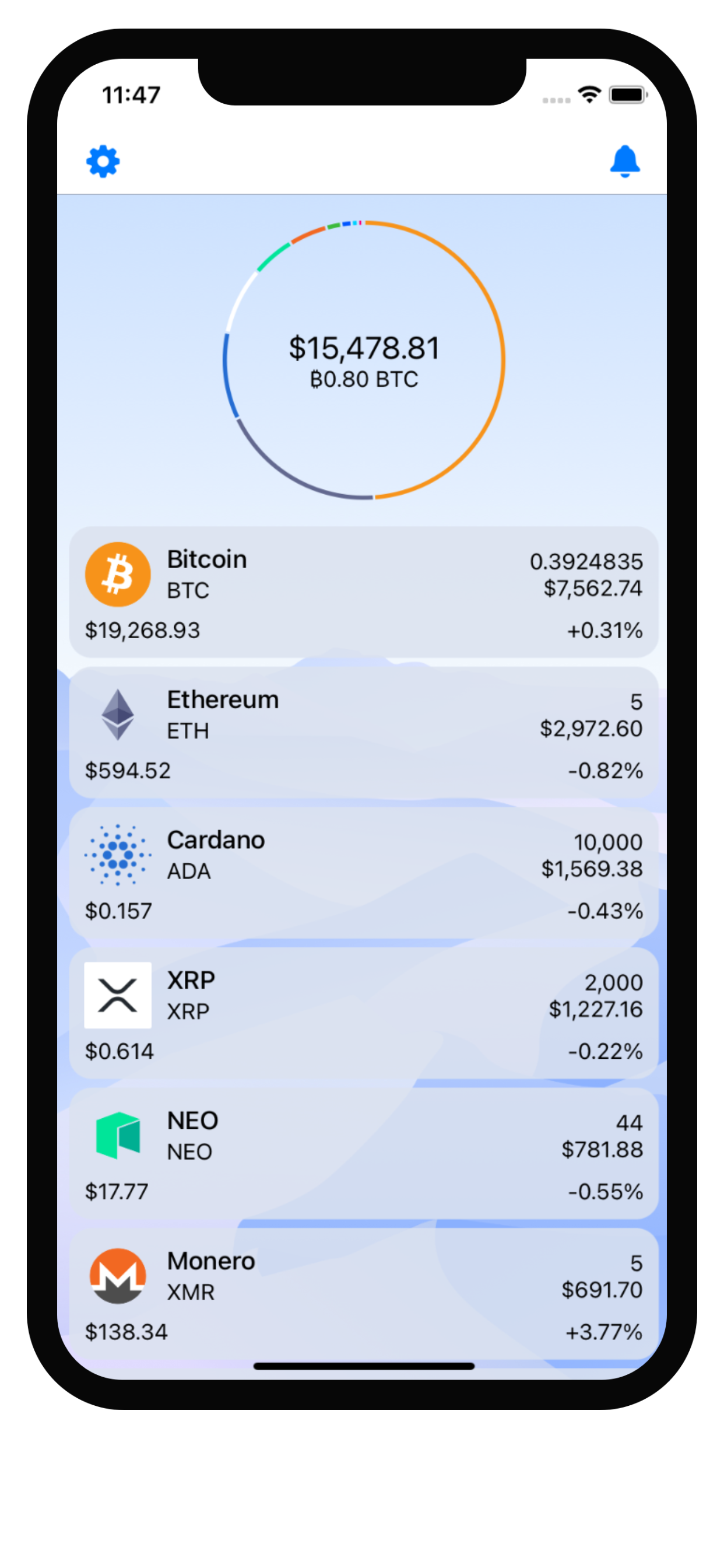
Task: Open the settings gear
Action: [103, 162]
